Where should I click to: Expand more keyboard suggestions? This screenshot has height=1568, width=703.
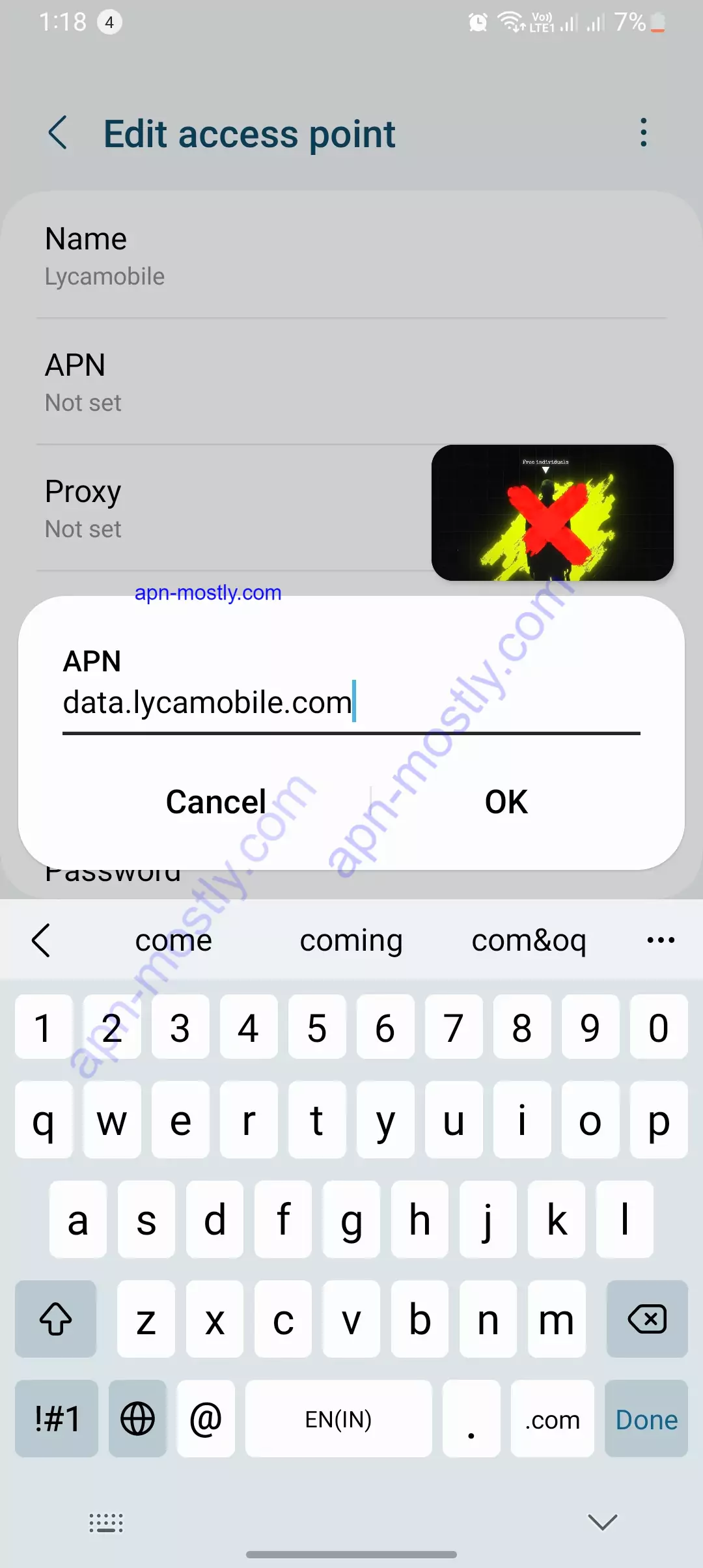[x=660, y=940]
